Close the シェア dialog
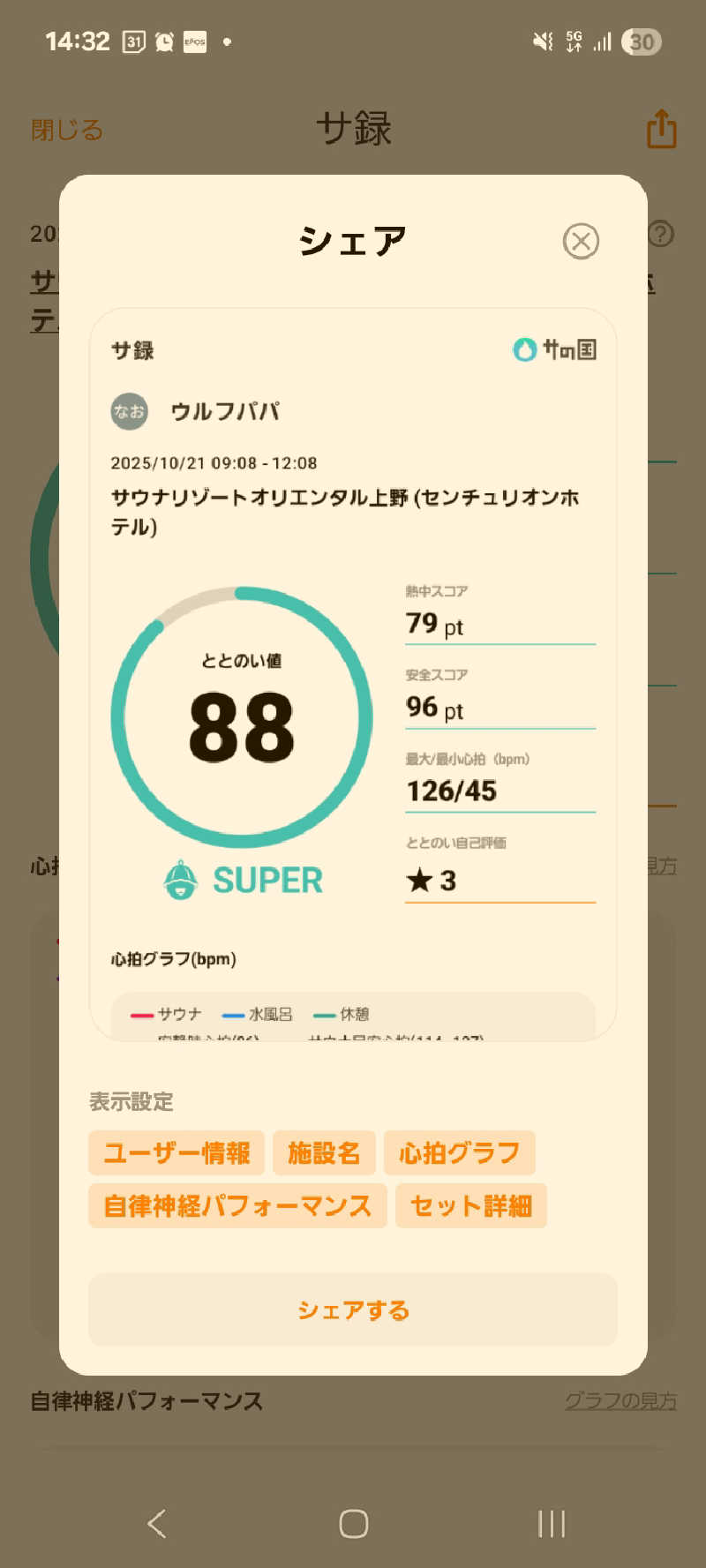Image resolution: width=706 pixels, height=1568 pixels. pyautogui.click(x=581, y=241)
